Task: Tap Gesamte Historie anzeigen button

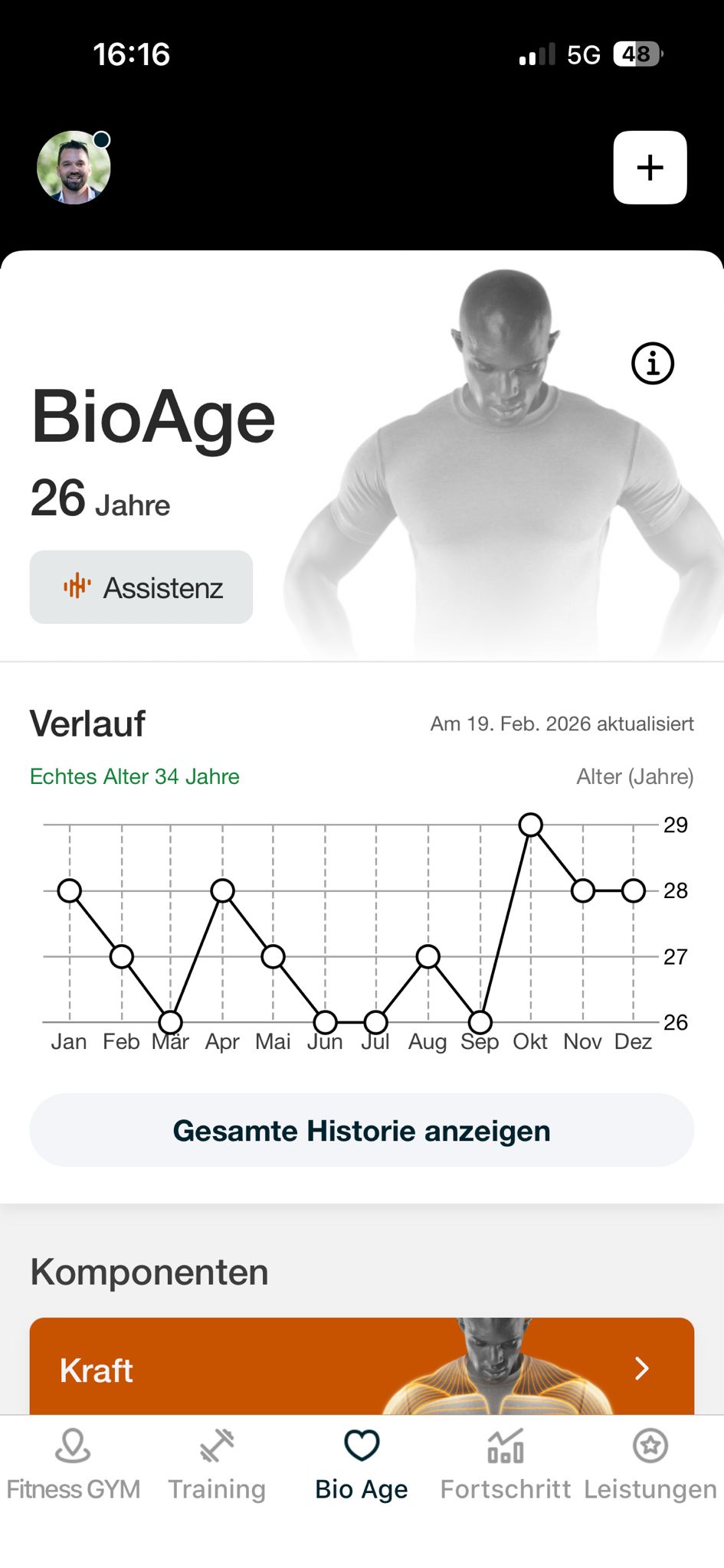Action: 362,1130
